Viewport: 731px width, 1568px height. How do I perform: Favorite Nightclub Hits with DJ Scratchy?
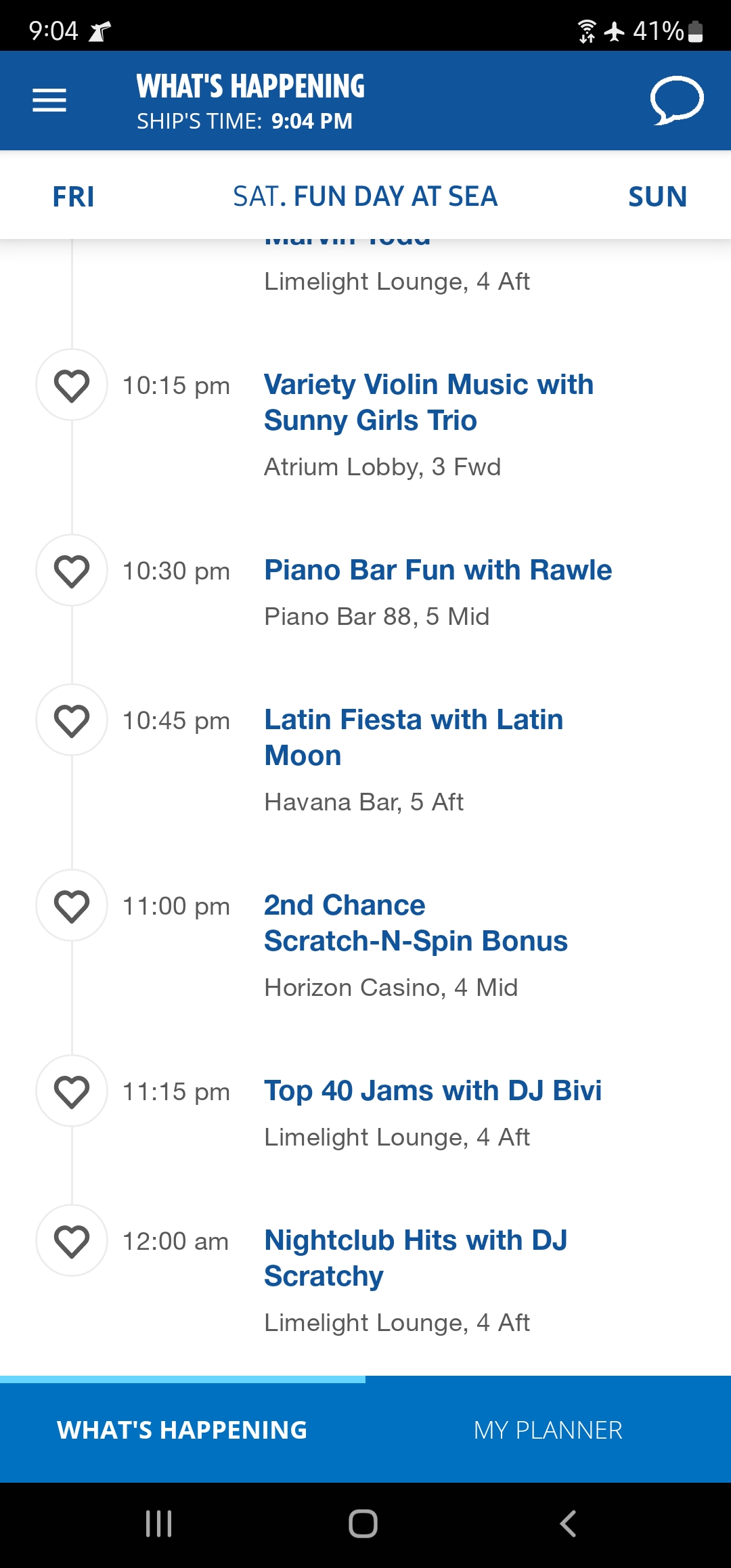pos(72,1241)
